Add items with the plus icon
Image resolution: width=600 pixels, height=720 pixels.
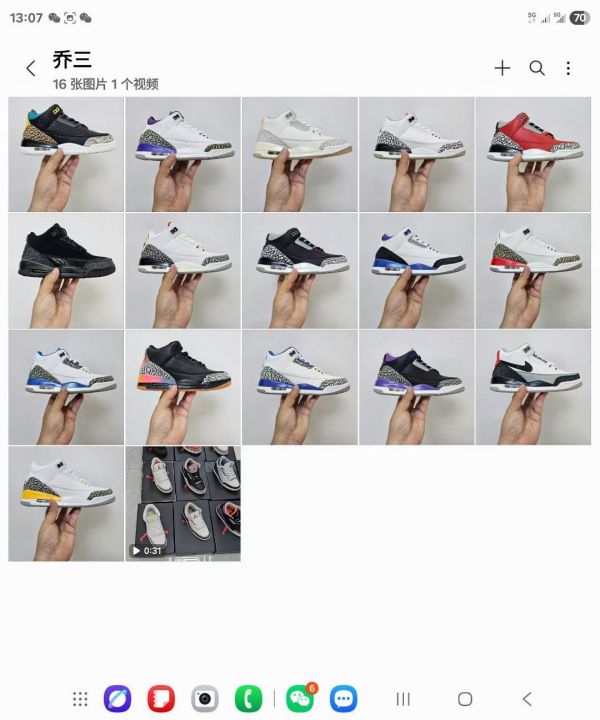(502, 68)
